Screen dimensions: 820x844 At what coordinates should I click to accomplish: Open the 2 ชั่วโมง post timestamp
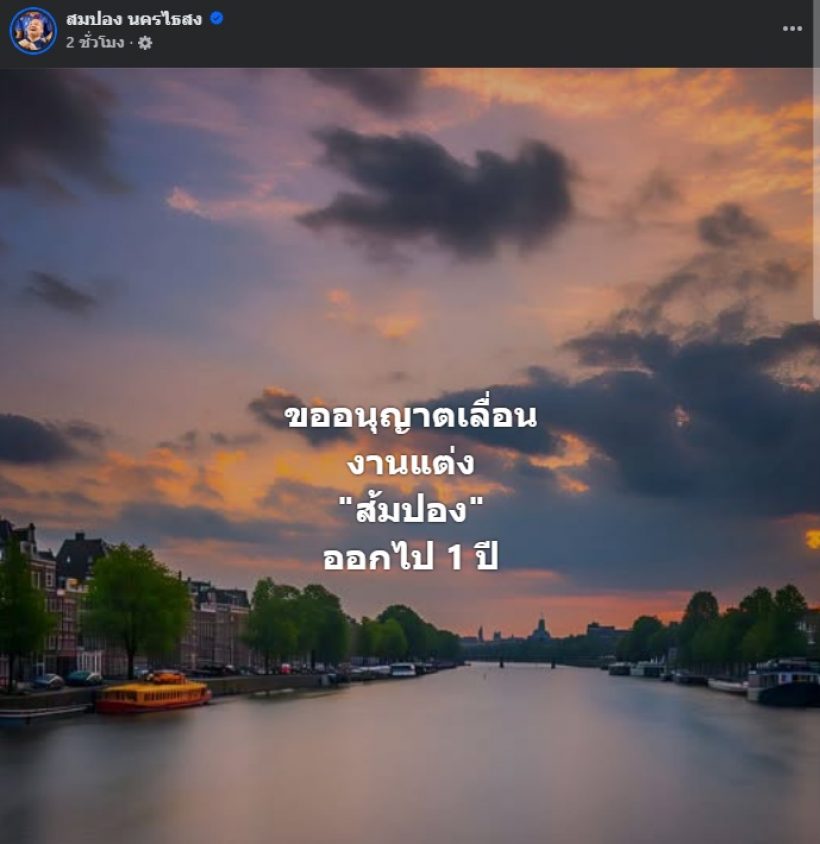point(97,42)
